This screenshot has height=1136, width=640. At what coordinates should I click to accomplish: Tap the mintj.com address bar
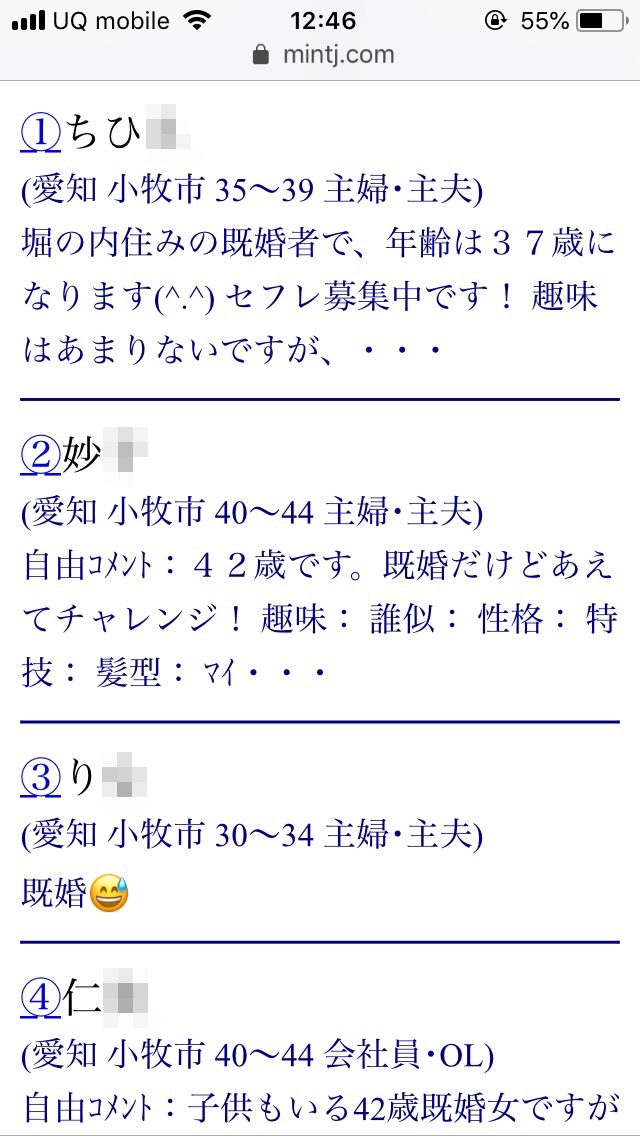322,54
